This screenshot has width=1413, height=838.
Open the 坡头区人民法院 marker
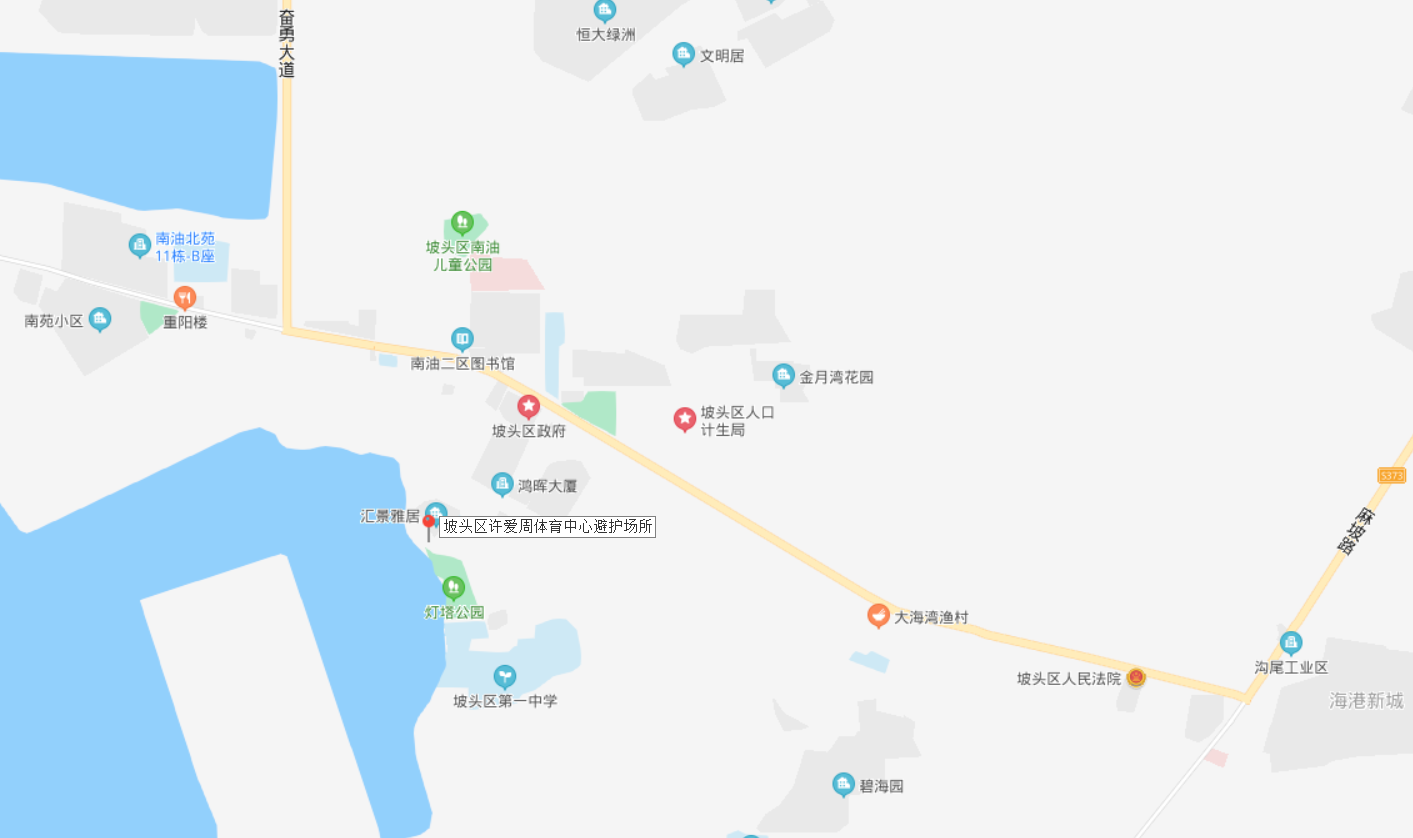1136,678
